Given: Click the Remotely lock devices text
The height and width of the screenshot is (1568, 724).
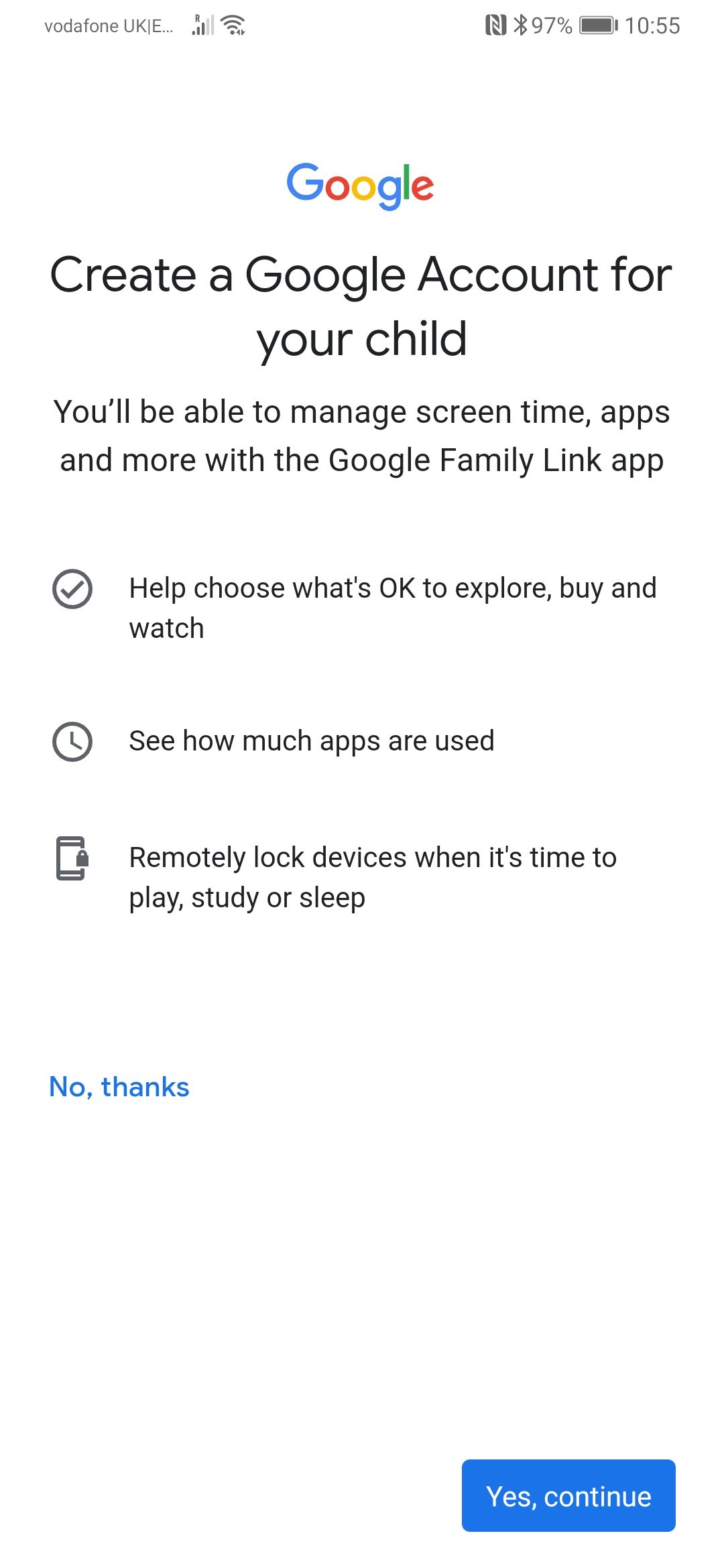Looking at the screenshot, I should point(373,876).
